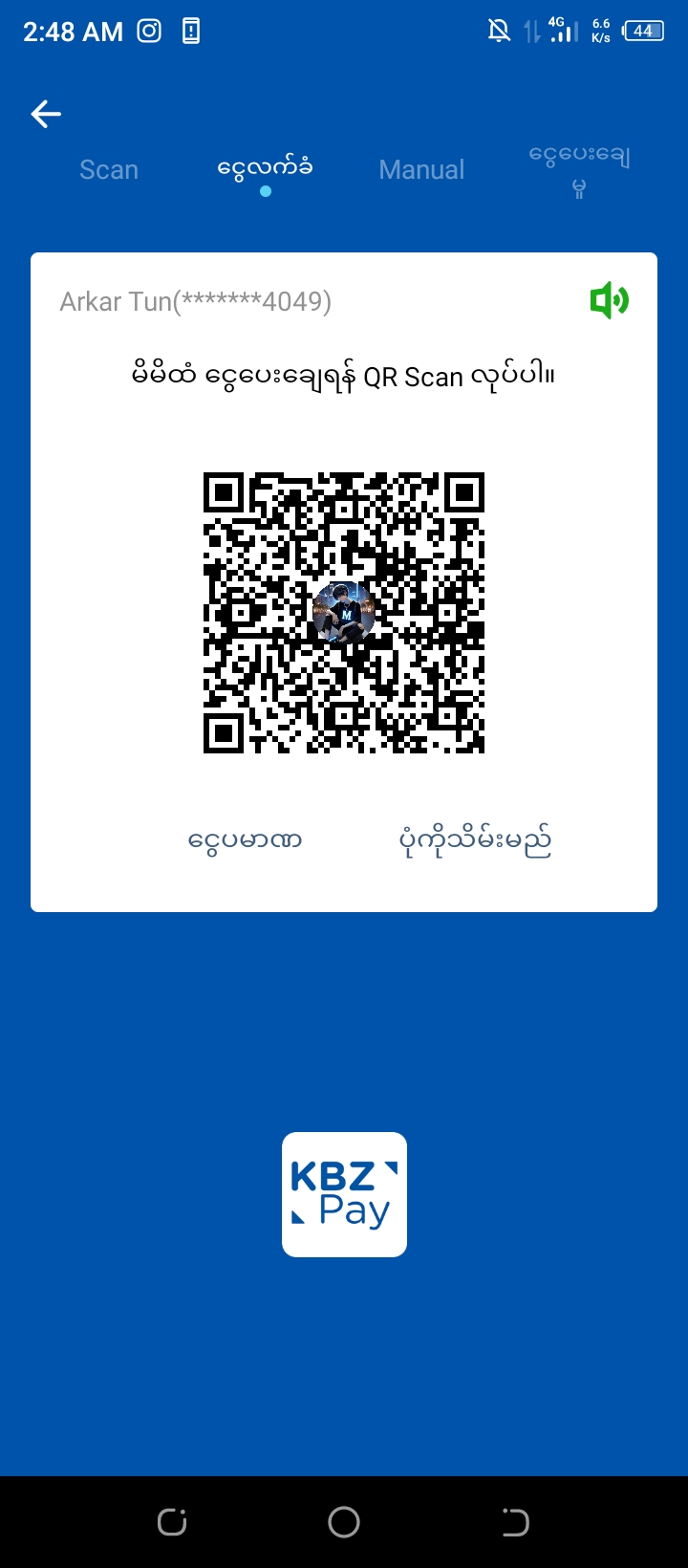688x1568 pixels.
Task: Select the ငွေလက်ခံ tab
Action: [265, 169]
